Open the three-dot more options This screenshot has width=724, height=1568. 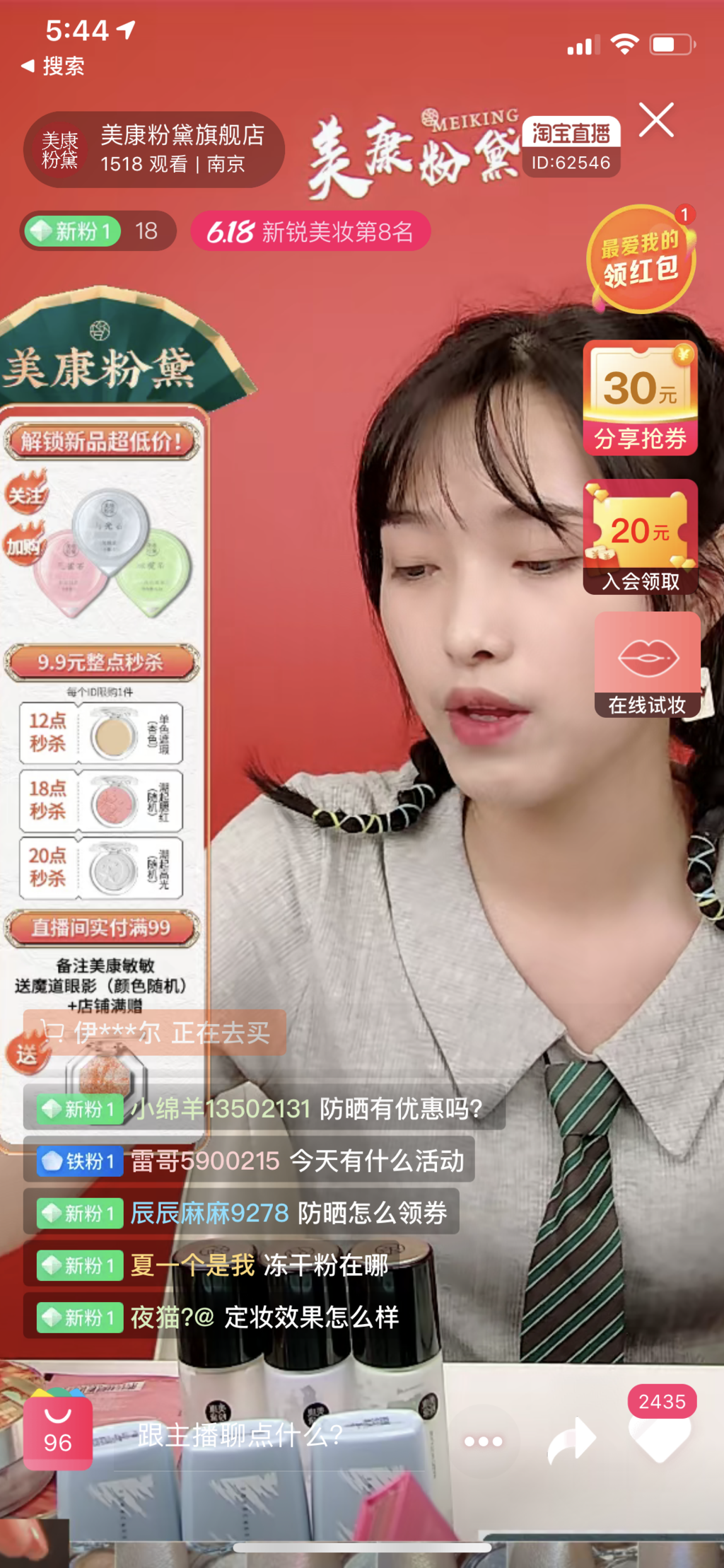coord(484,1441)
